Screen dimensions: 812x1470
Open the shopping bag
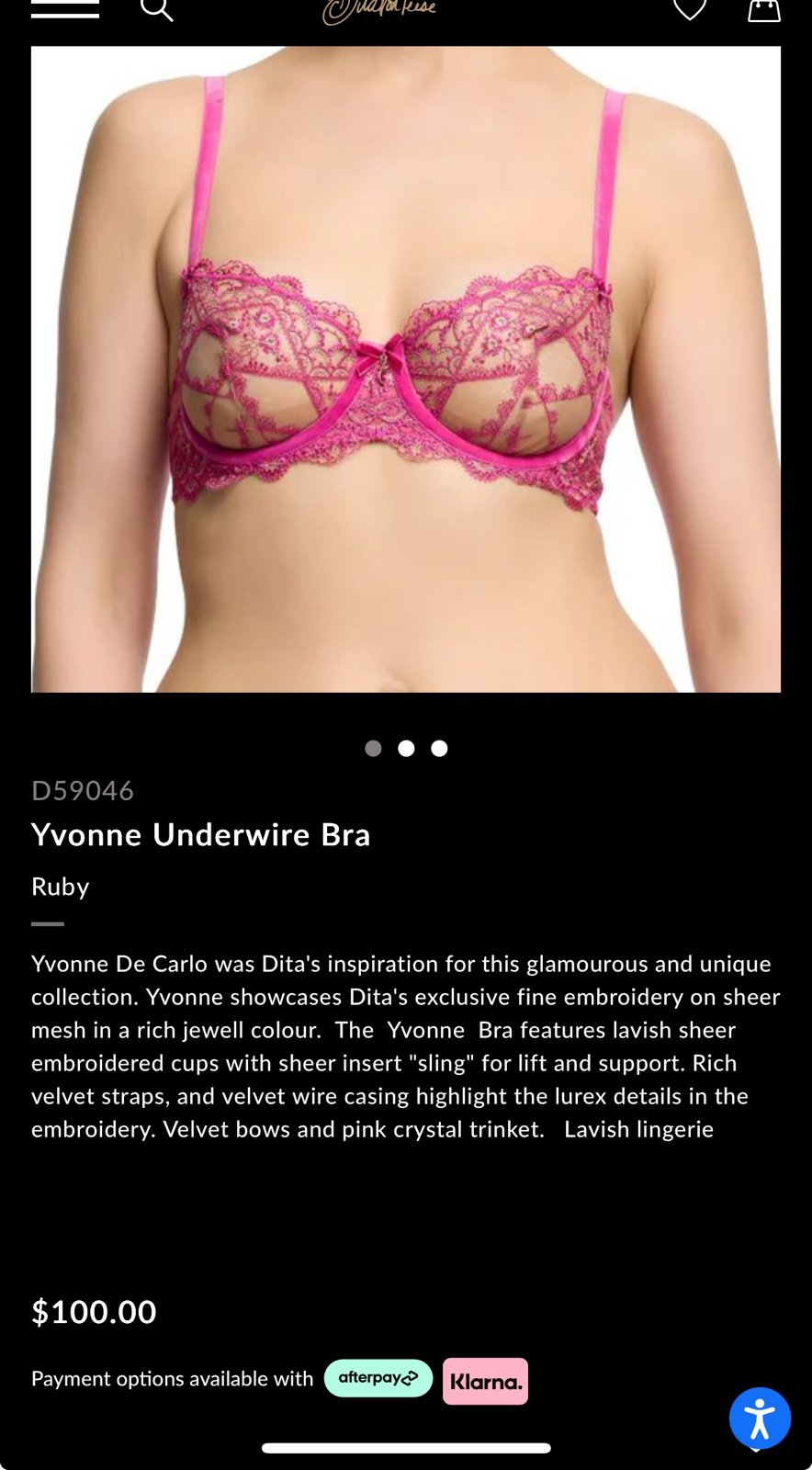pyautogui.click(x=764, y=9)
